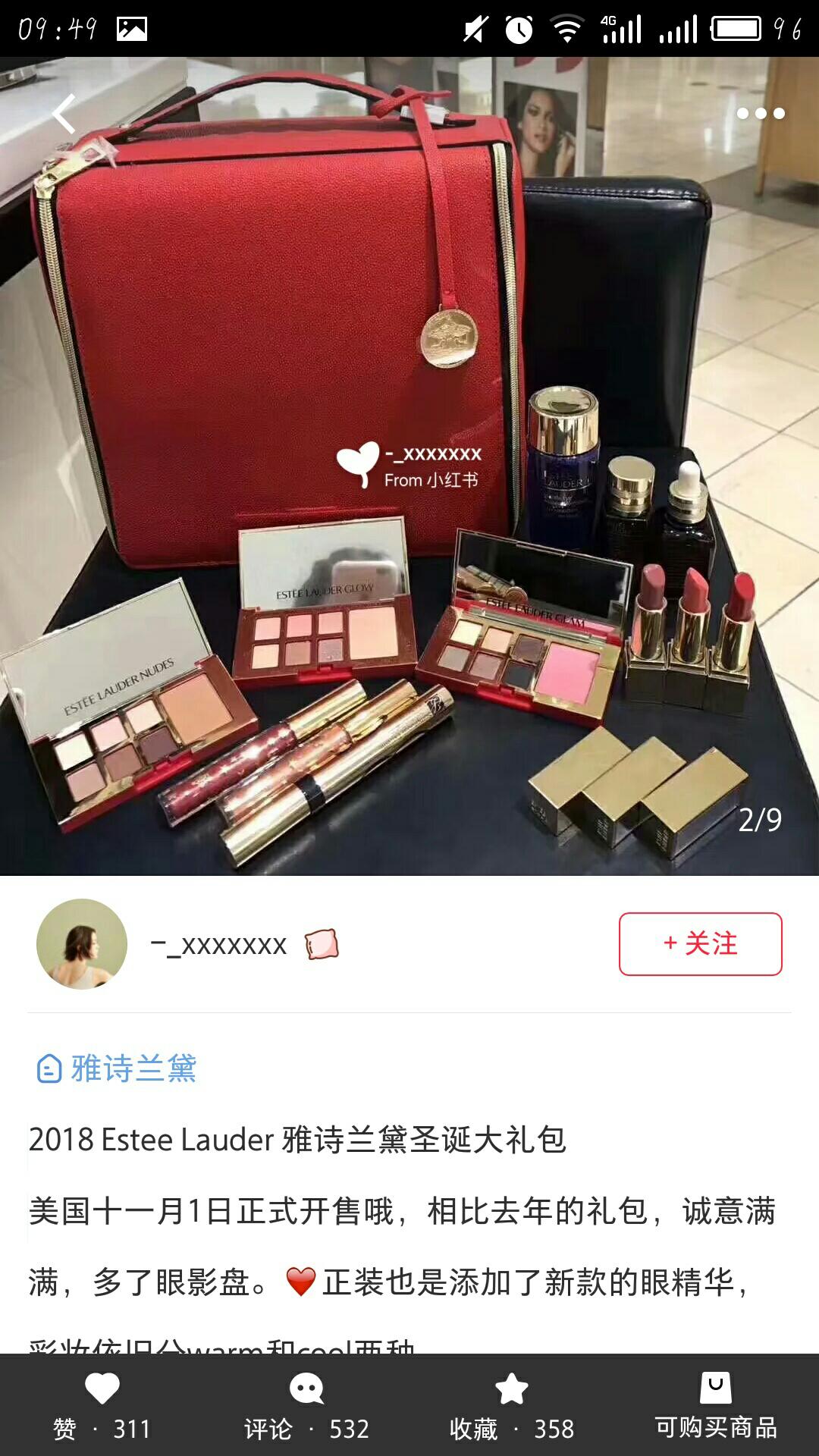Screen dimensions: 819x1456
Task: Open the 雅诗兰黛 brand tag
Action: pyautogui.click(x=118, y=1068)
